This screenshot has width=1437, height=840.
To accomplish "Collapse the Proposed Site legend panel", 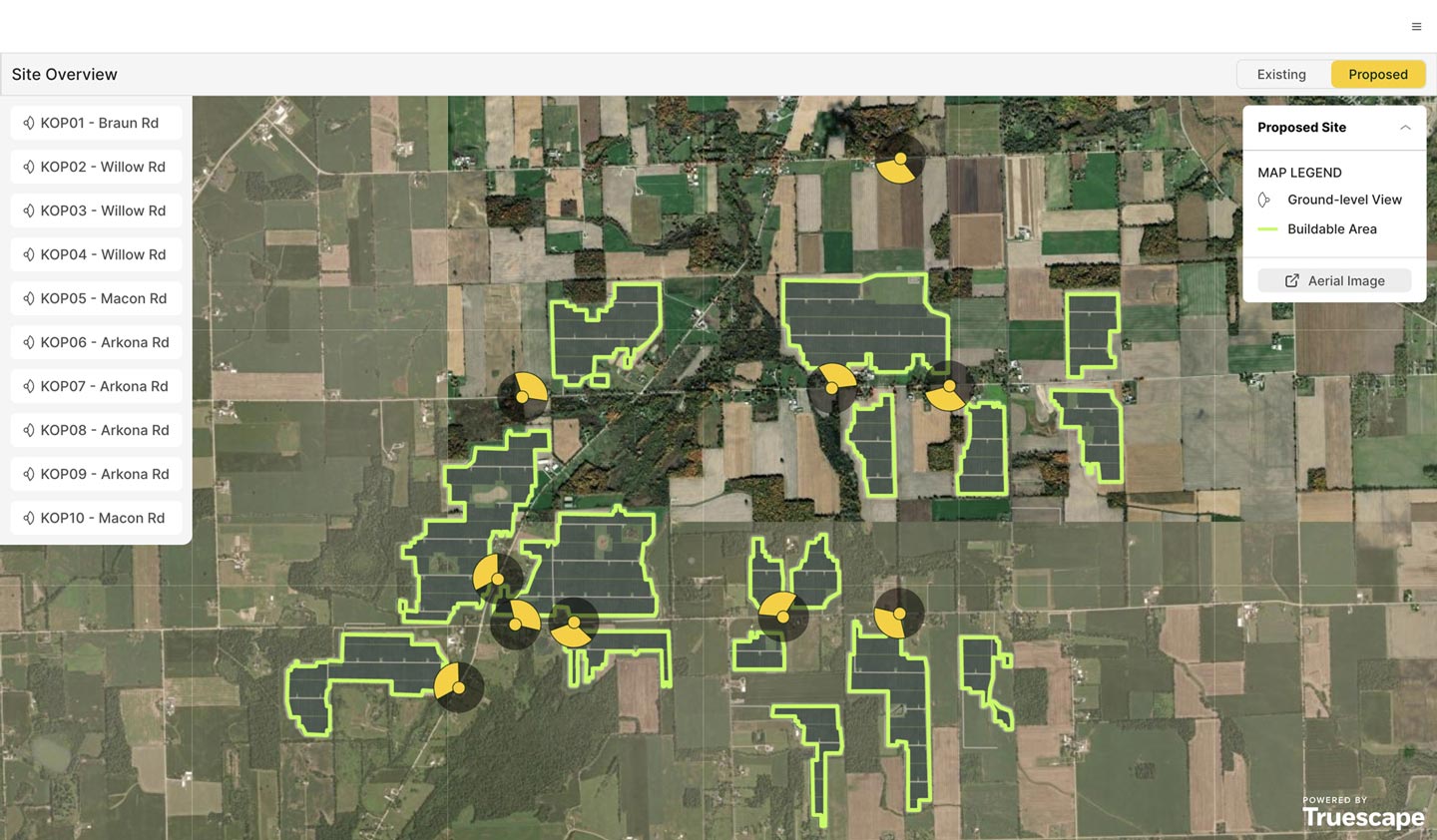I will coord(1405,128).
